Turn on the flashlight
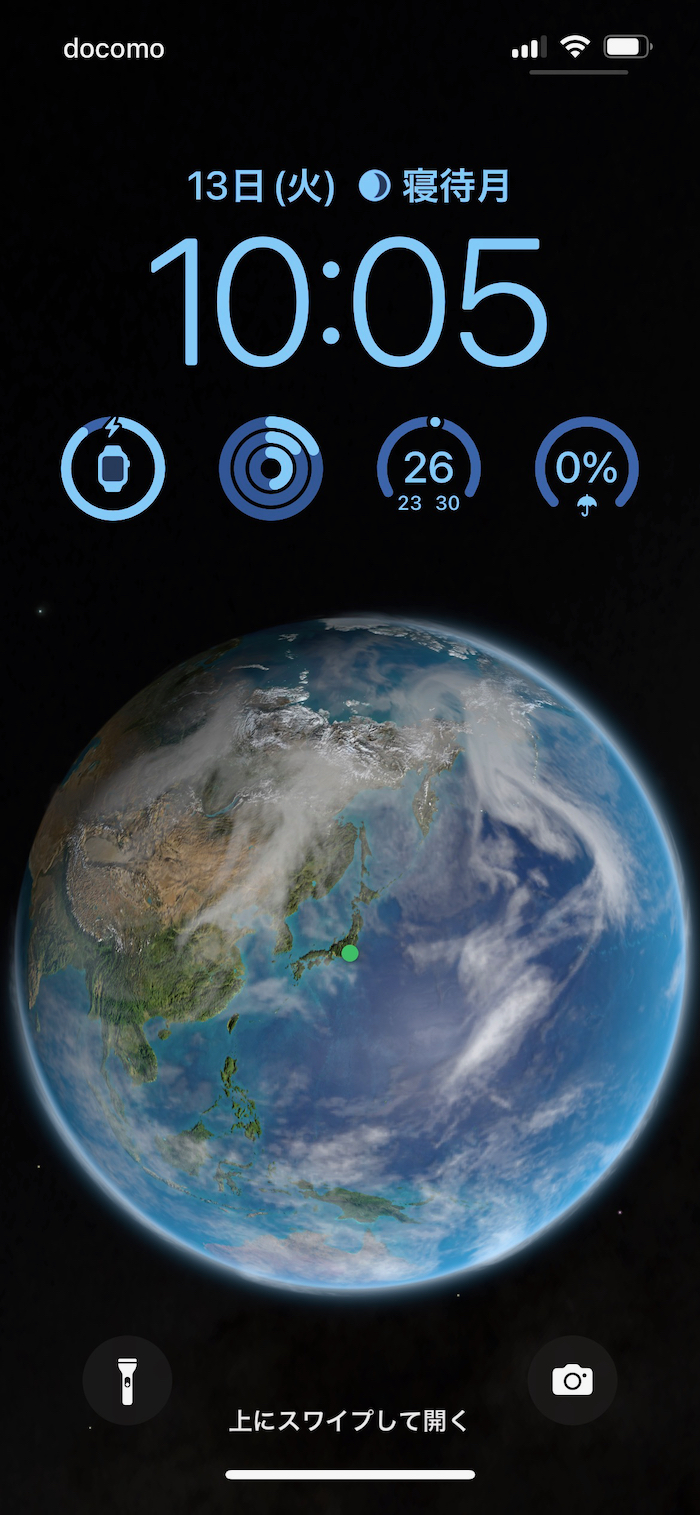Image resolution: width=700 pixels, height=1515 pixels. 127,1380
